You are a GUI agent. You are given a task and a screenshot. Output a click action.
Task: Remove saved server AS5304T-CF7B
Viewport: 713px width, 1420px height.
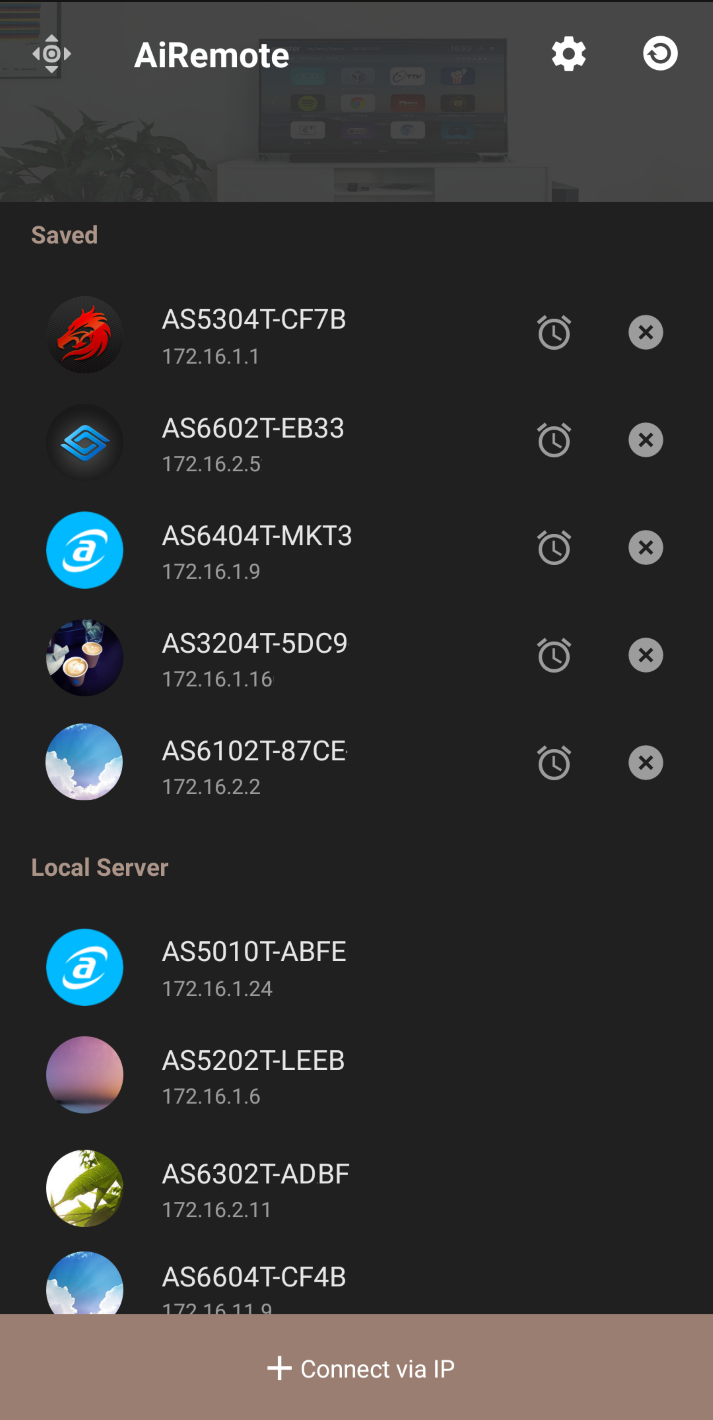(x=646, y=332)
